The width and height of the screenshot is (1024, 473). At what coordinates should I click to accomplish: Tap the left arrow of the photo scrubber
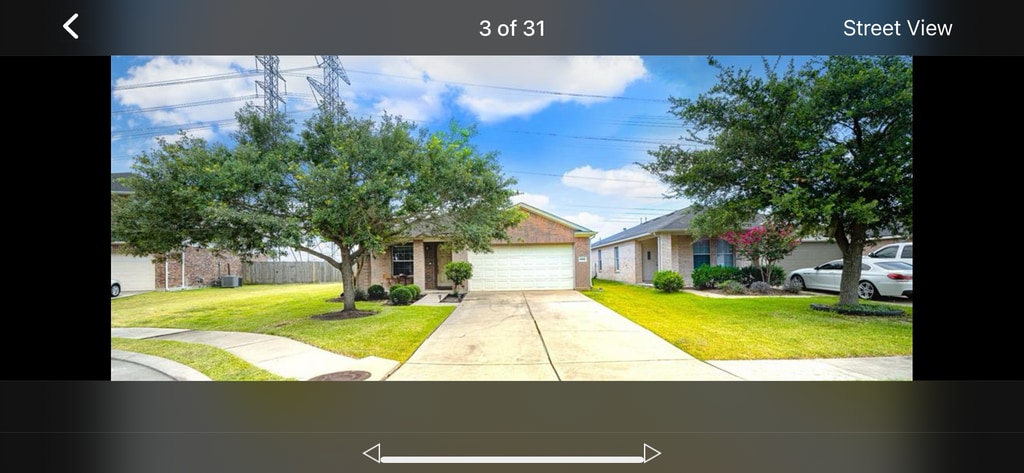coord(371,453)
